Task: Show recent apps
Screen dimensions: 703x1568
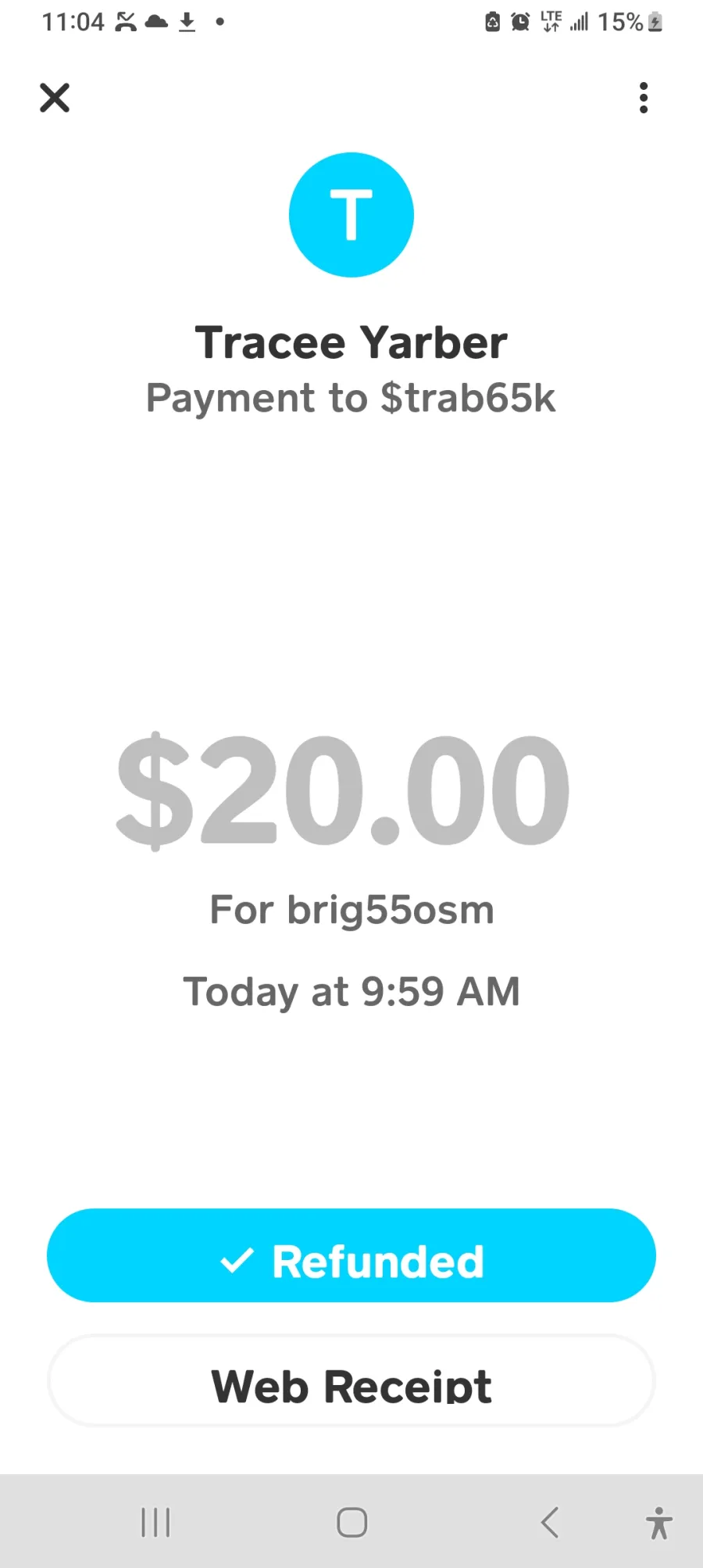Action: tap(155, 1522)
